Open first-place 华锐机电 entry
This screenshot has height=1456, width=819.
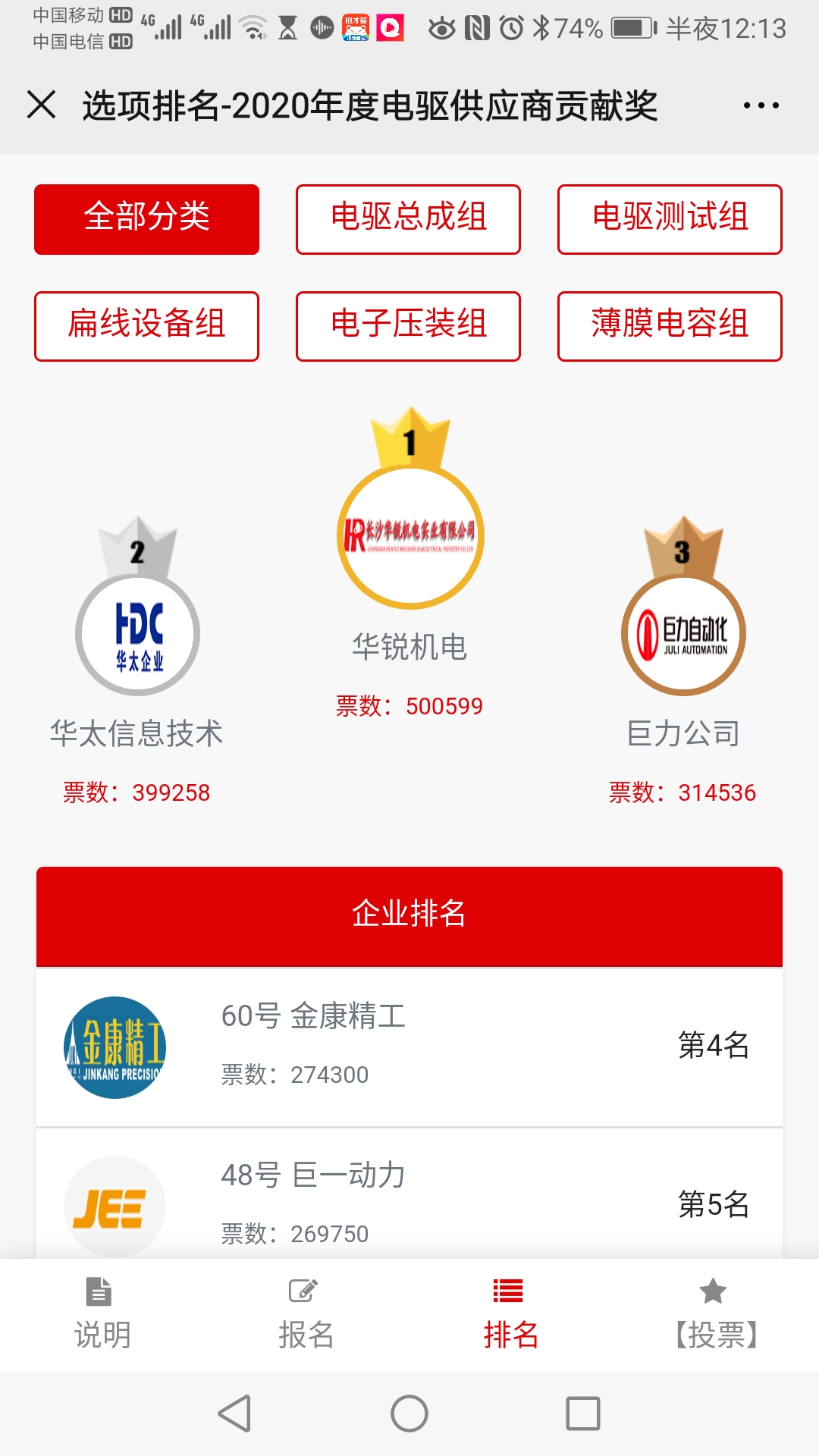pyautogui.click(x=410, y=537)
